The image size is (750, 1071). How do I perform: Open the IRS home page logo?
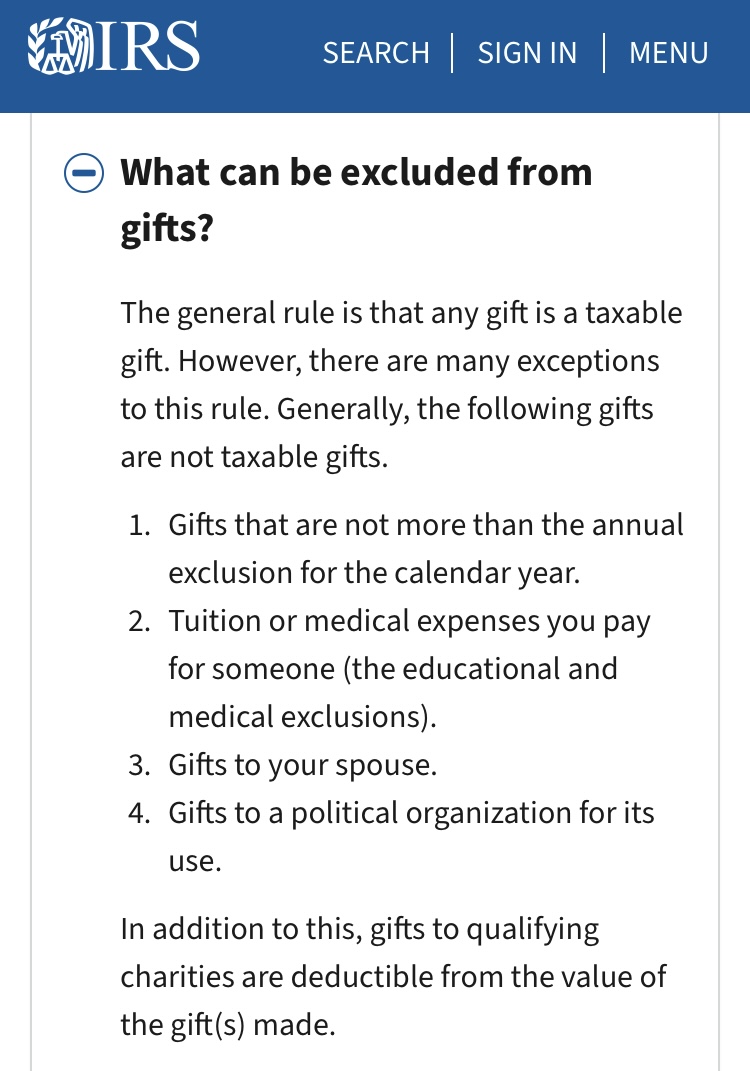(113, 48)
